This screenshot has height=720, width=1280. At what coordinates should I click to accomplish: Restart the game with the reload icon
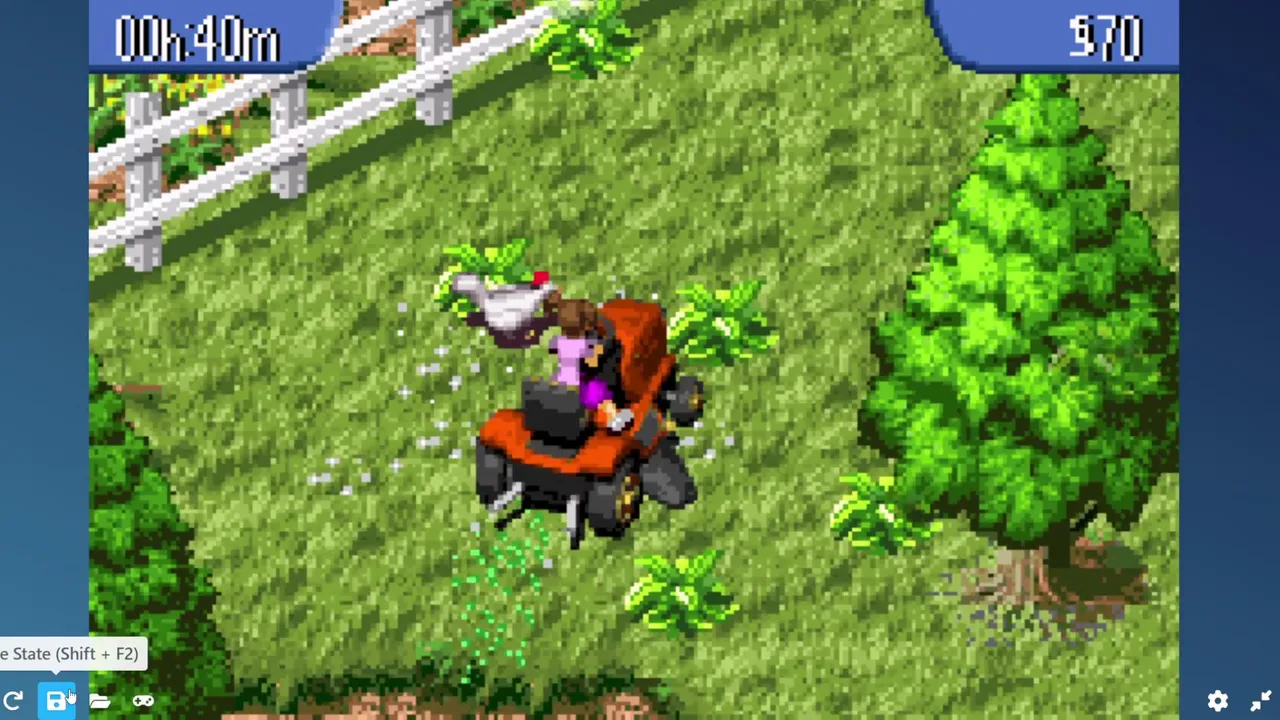[13, 701]
